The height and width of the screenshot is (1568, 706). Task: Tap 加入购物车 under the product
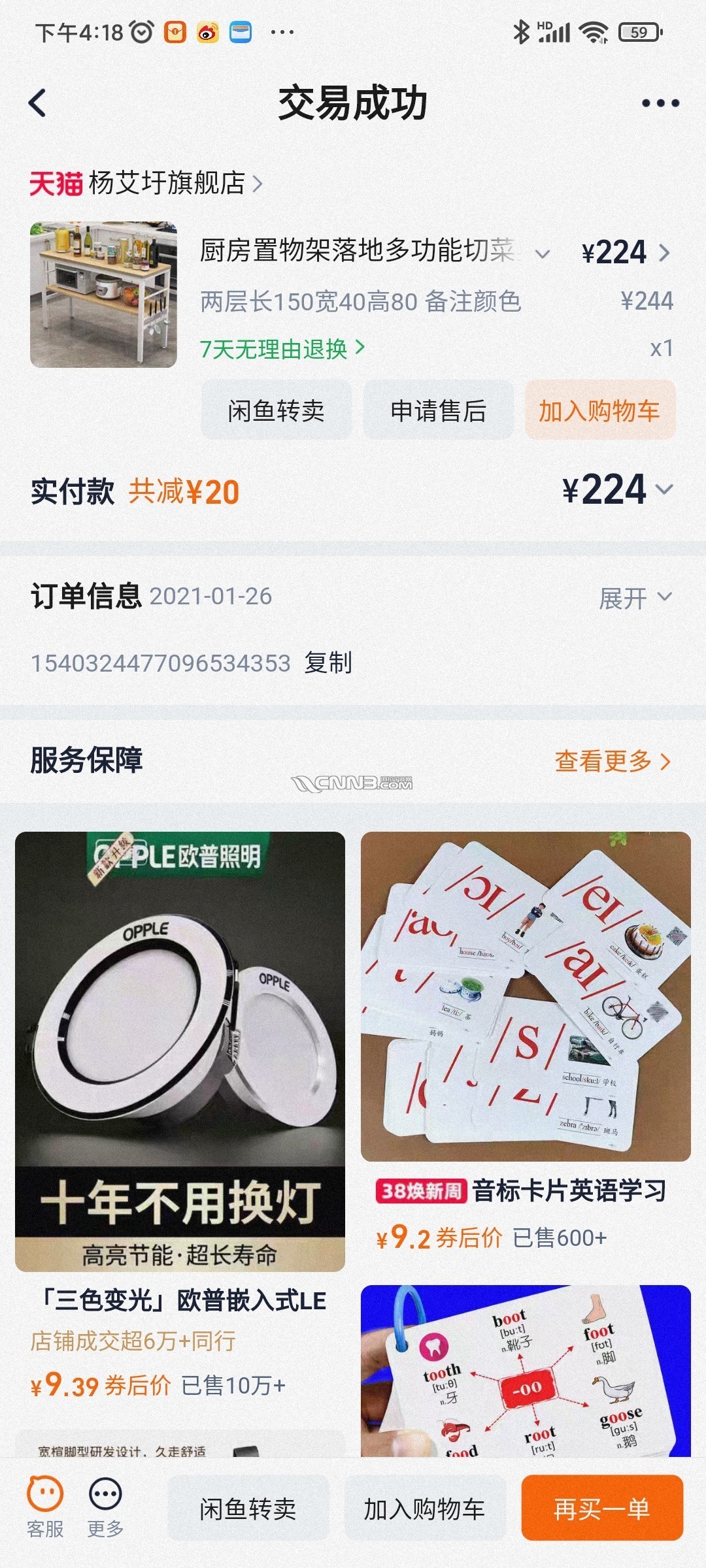[599, 410]
